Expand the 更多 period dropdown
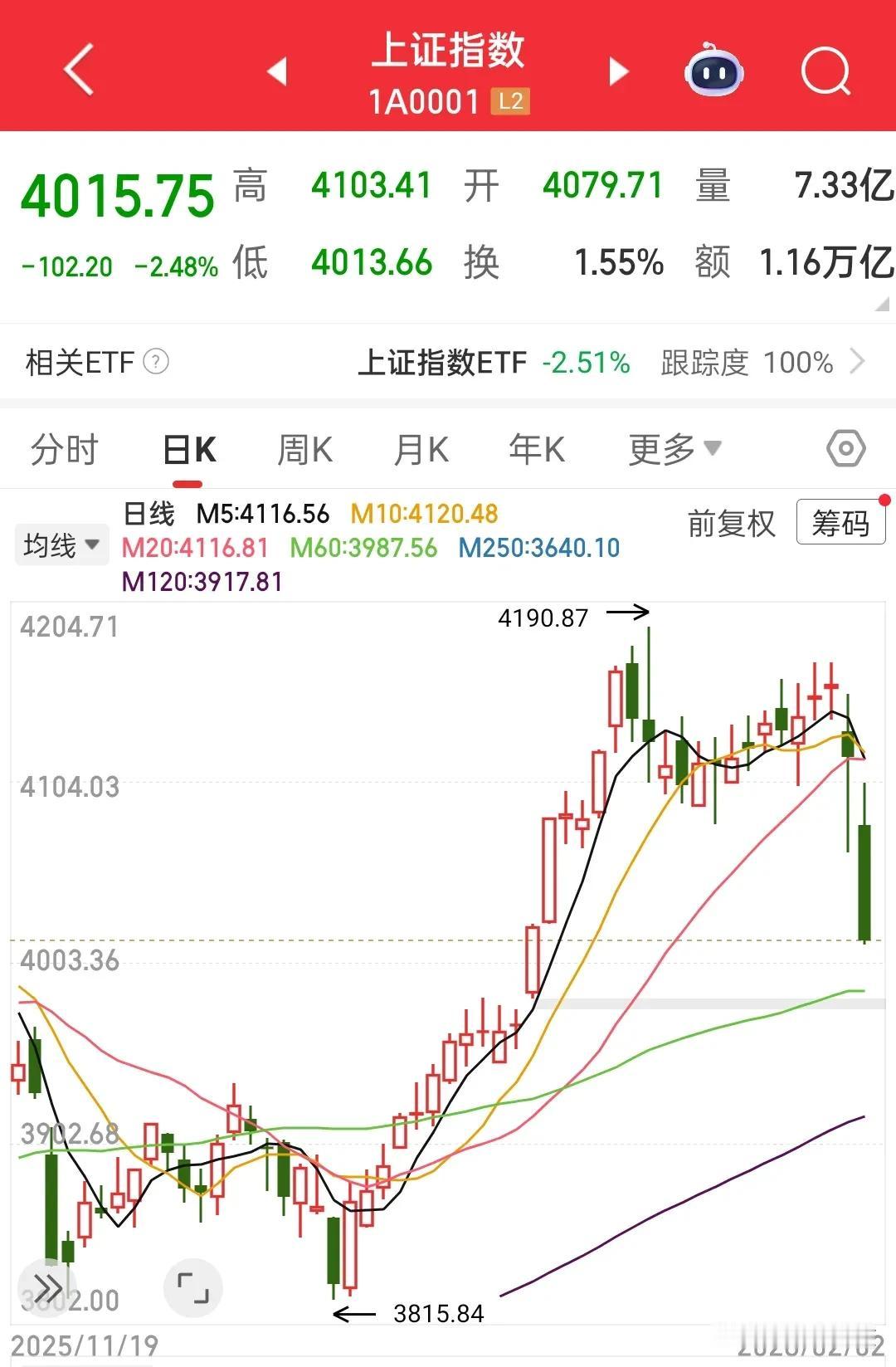 pos(674,448)
